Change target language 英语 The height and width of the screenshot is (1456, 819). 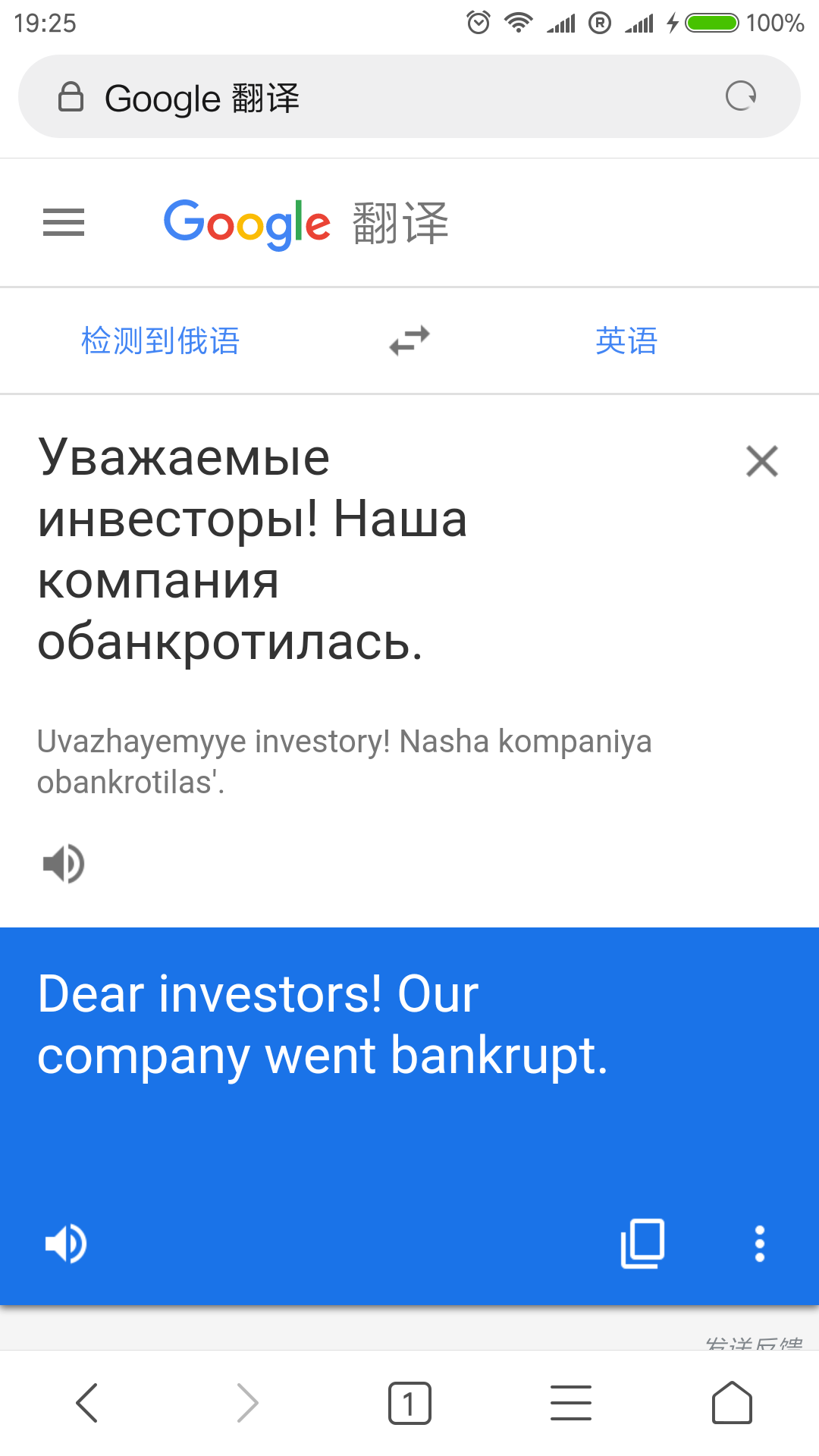[x=626, y=340]
